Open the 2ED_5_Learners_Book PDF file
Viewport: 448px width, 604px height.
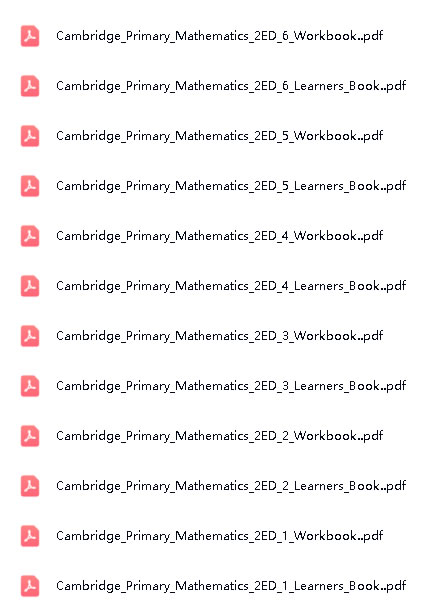point(231,186)
